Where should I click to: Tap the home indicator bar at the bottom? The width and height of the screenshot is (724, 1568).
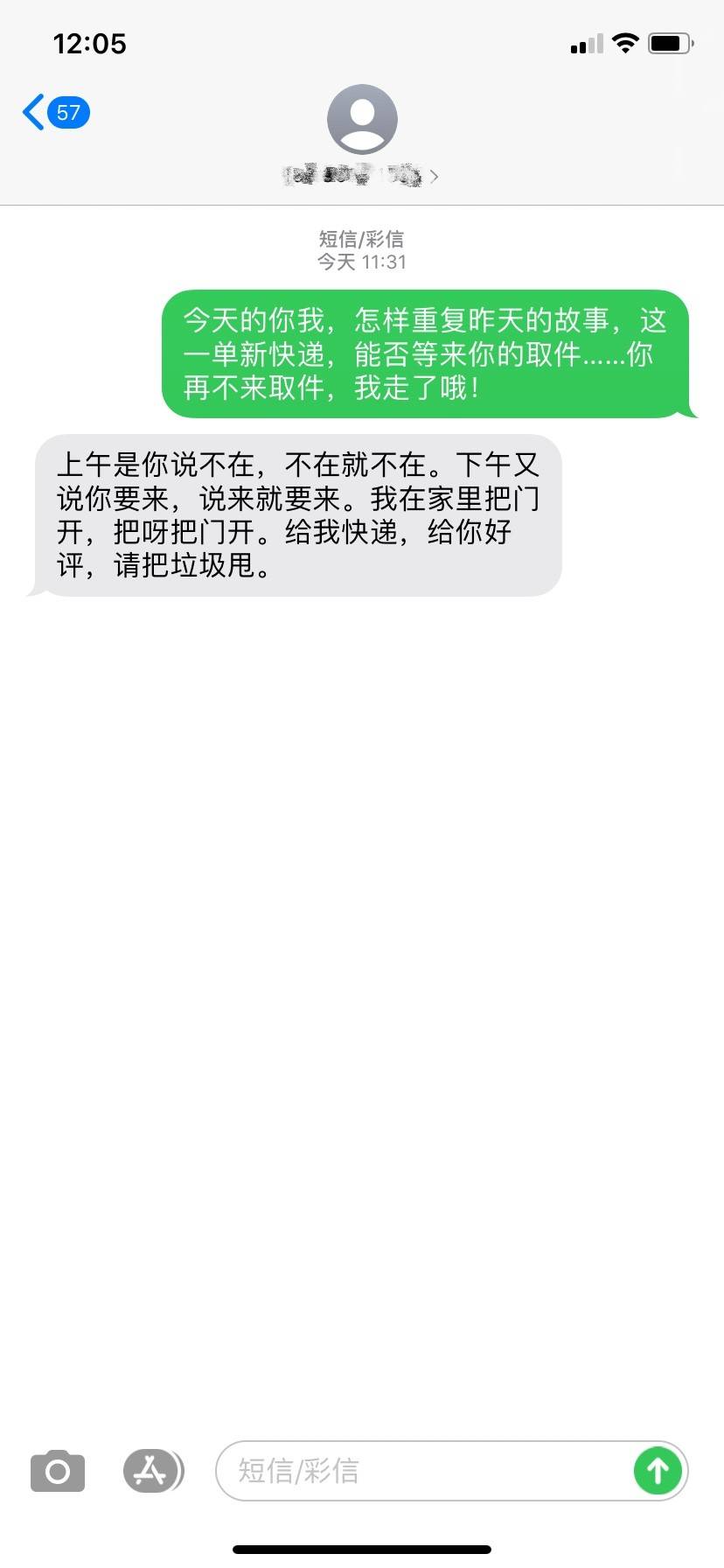coord(361,1549)
